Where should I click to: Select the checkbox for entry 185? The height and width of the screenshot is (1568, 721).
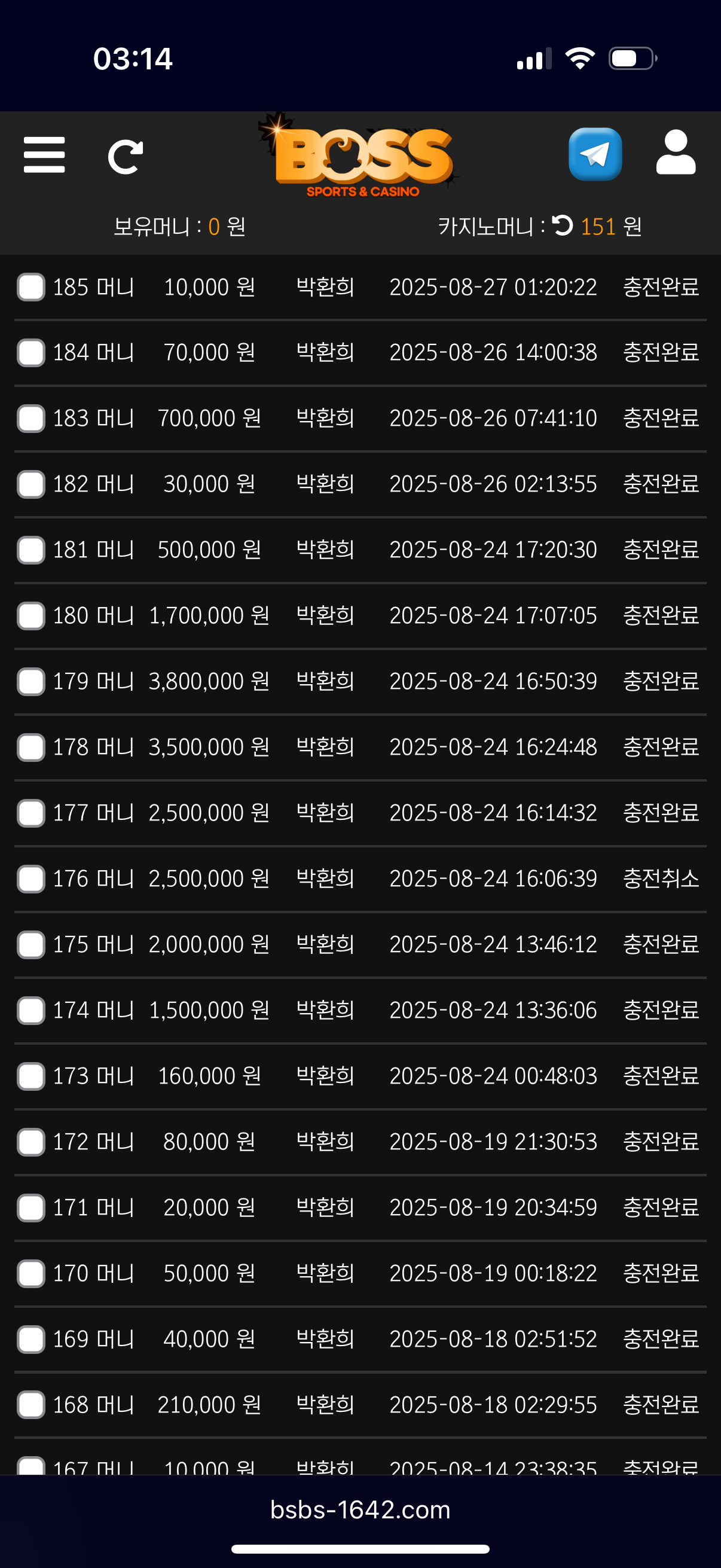coord(31,287)
